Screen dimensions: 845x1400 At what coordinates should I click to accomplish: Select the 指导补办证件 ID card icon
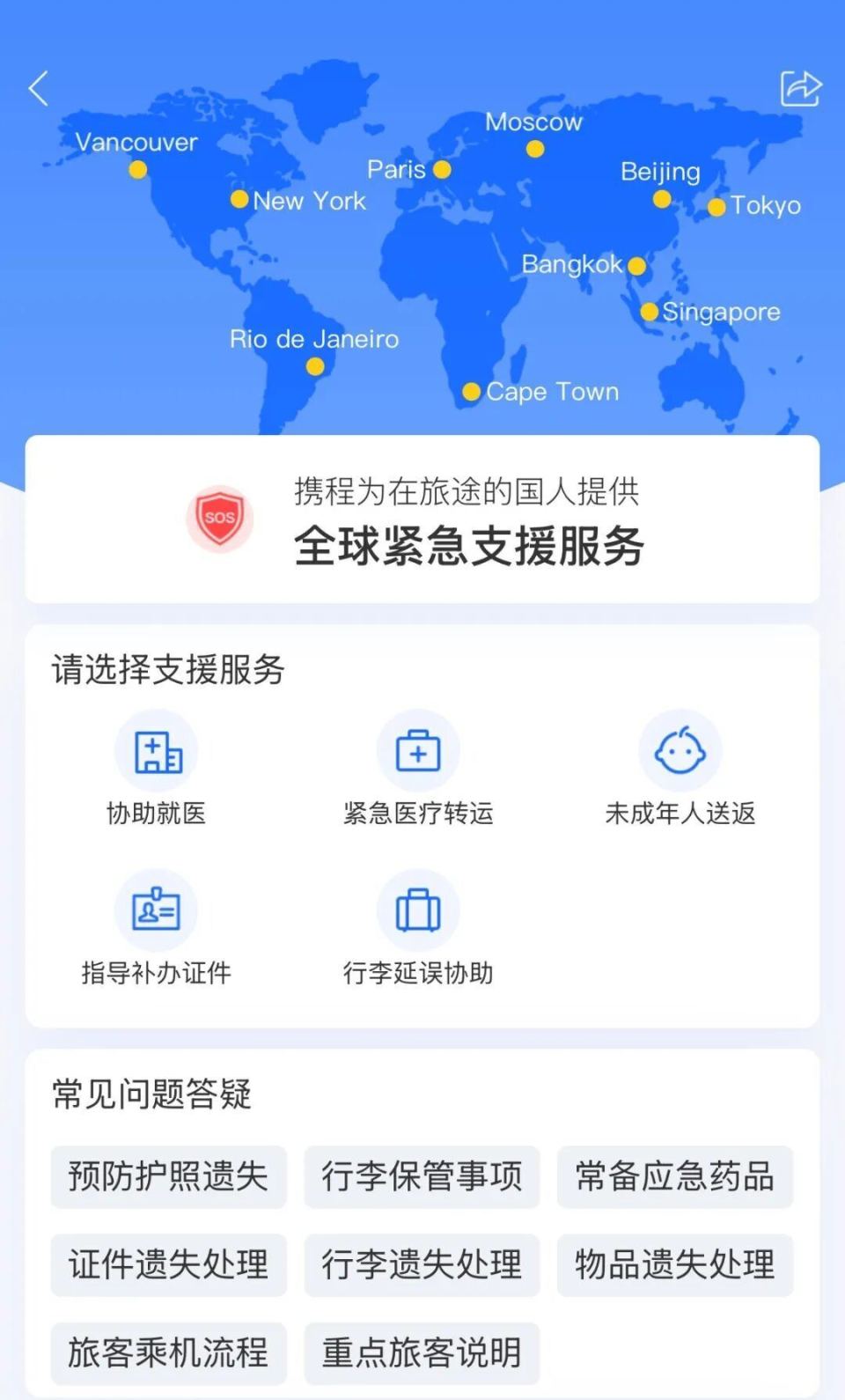click(157, 910)
